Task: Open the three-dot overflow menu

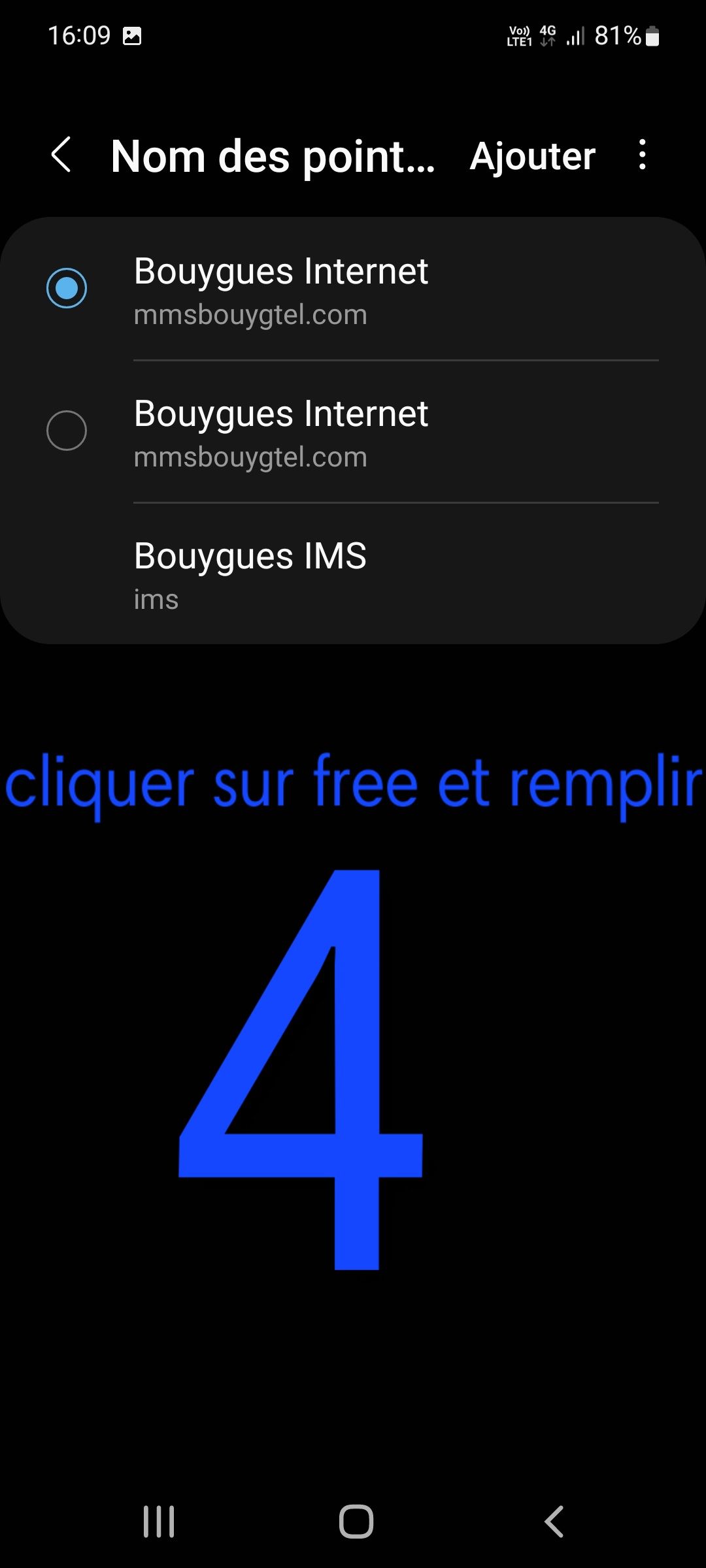Action: click(642, 155)
